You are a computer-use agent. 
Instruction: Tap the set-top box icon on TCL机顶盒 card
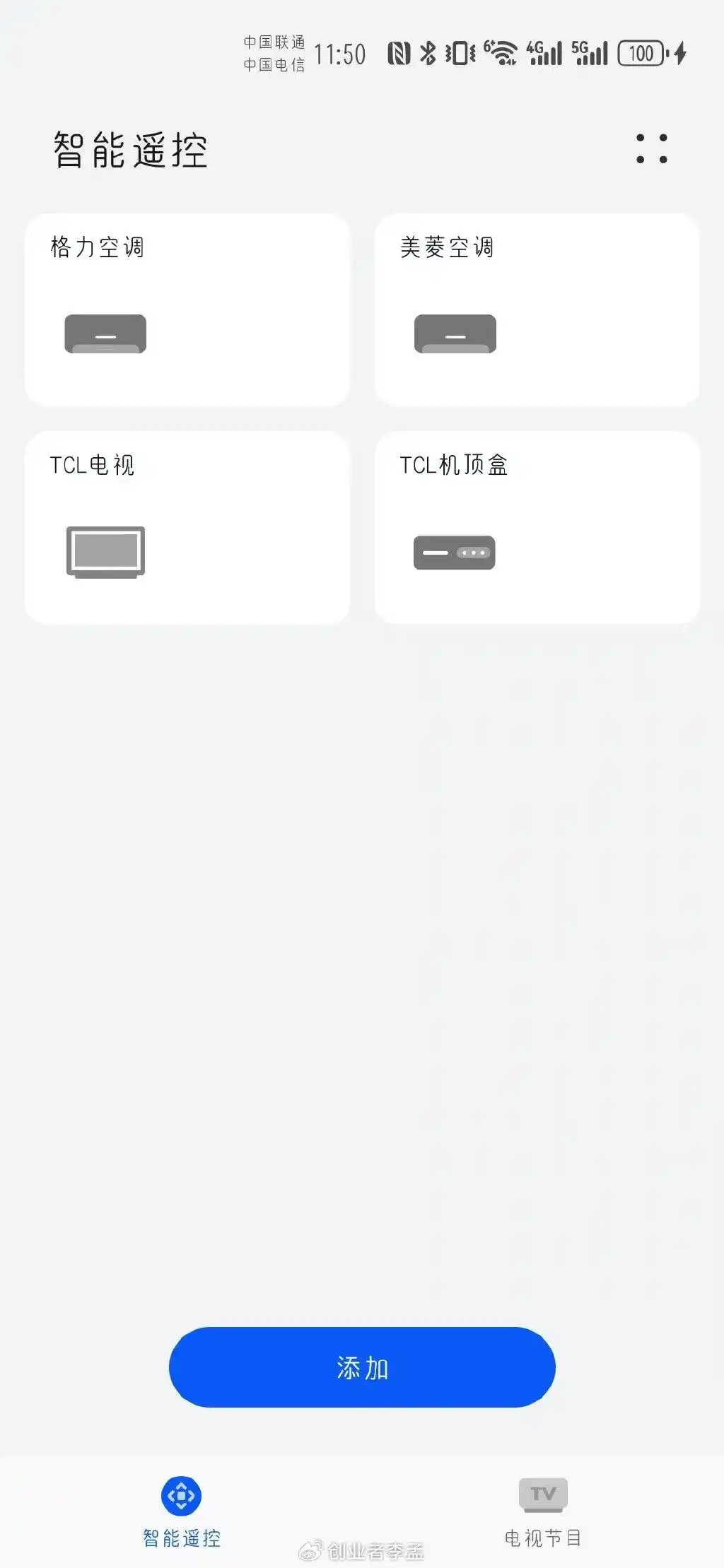click(455, 553)
